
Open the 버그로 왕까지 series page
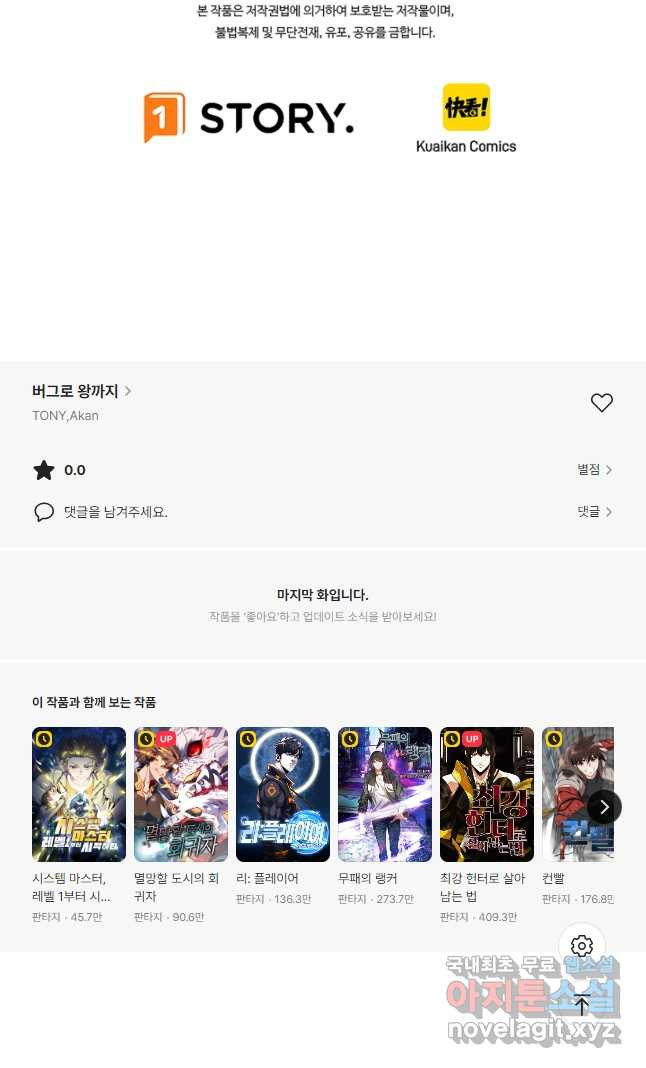coord(81,391)
